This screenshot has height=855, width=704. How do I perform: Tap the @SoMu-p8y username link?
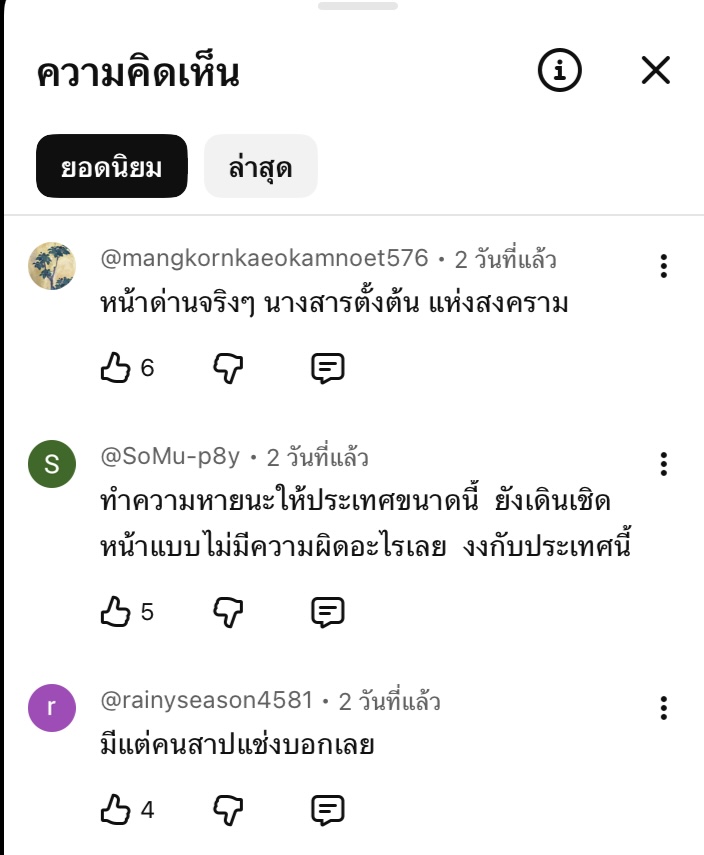pos(171,458)
